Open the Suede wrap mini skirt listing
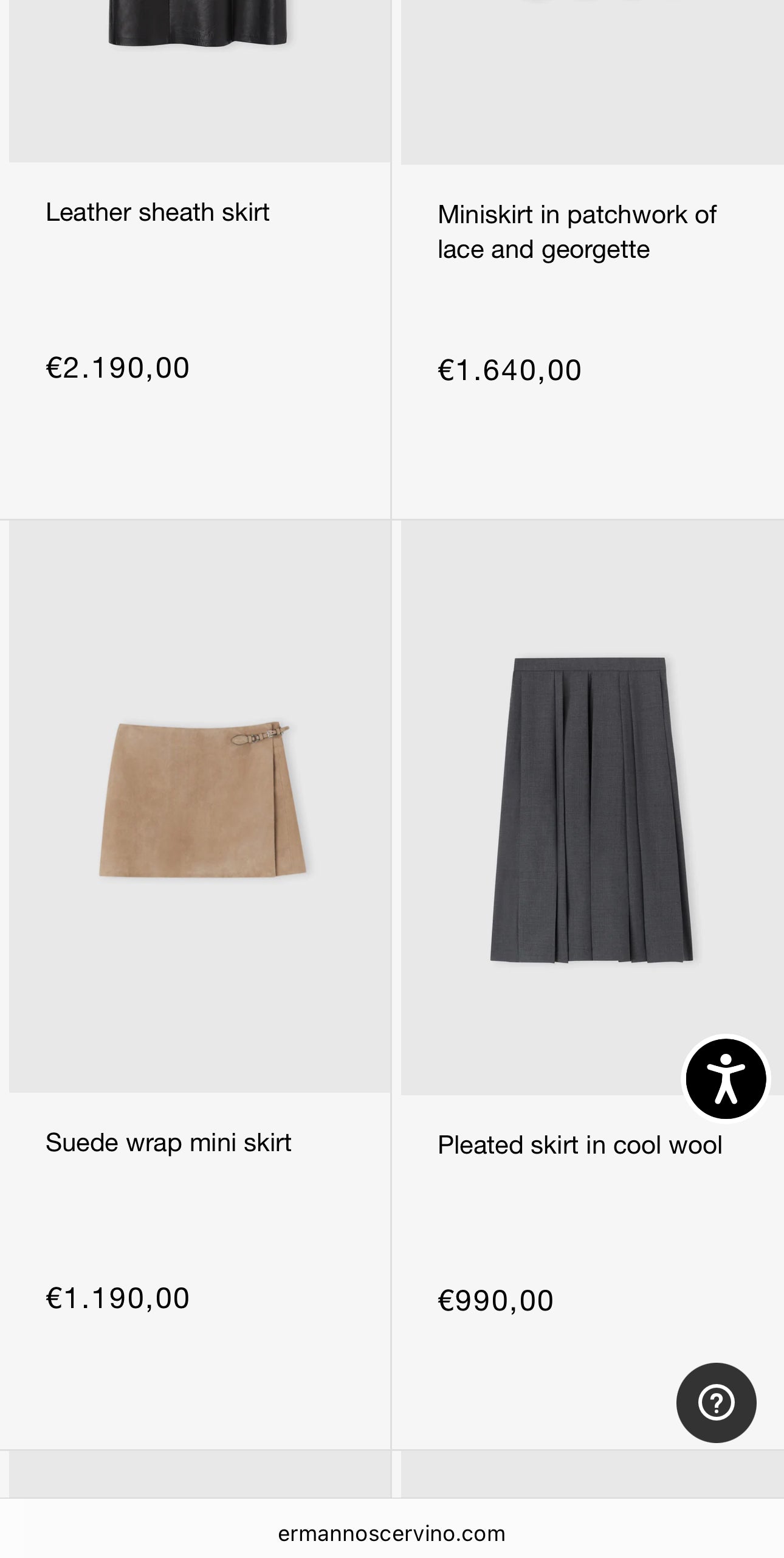The height and width of the screenshot is (1558, 784). click(170, 1141)
